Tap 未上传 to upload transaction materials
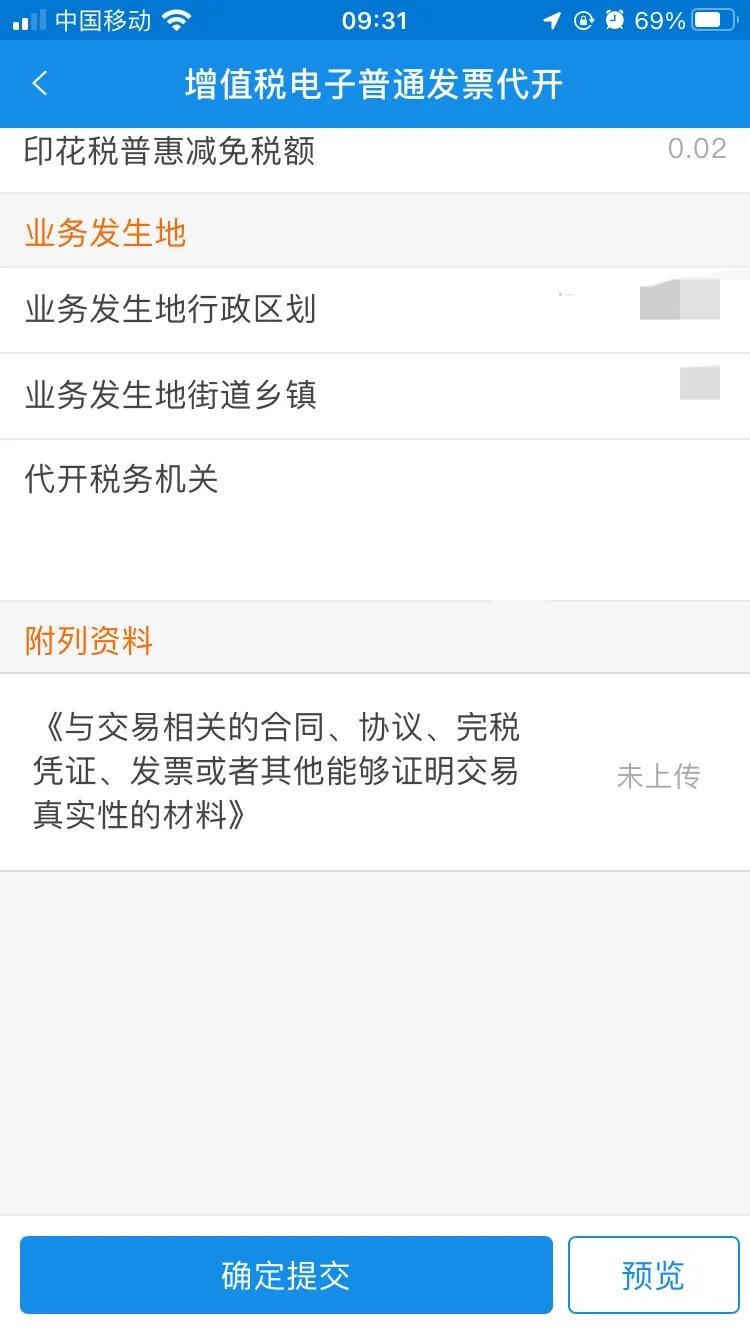750x1334 pixels. tap(658, 775)
